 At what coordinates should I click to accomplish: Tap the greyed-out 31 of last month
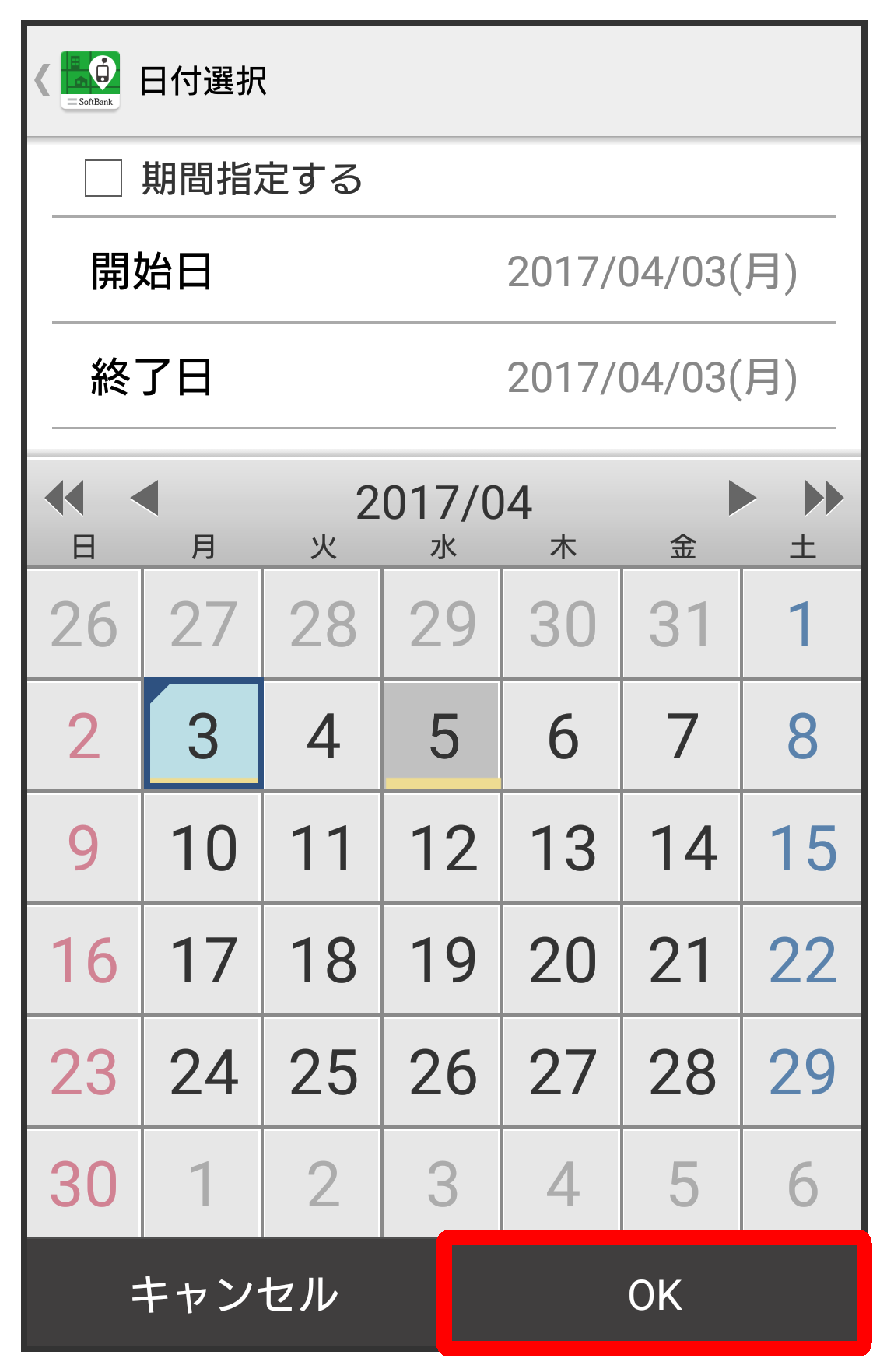coord(681,624)
